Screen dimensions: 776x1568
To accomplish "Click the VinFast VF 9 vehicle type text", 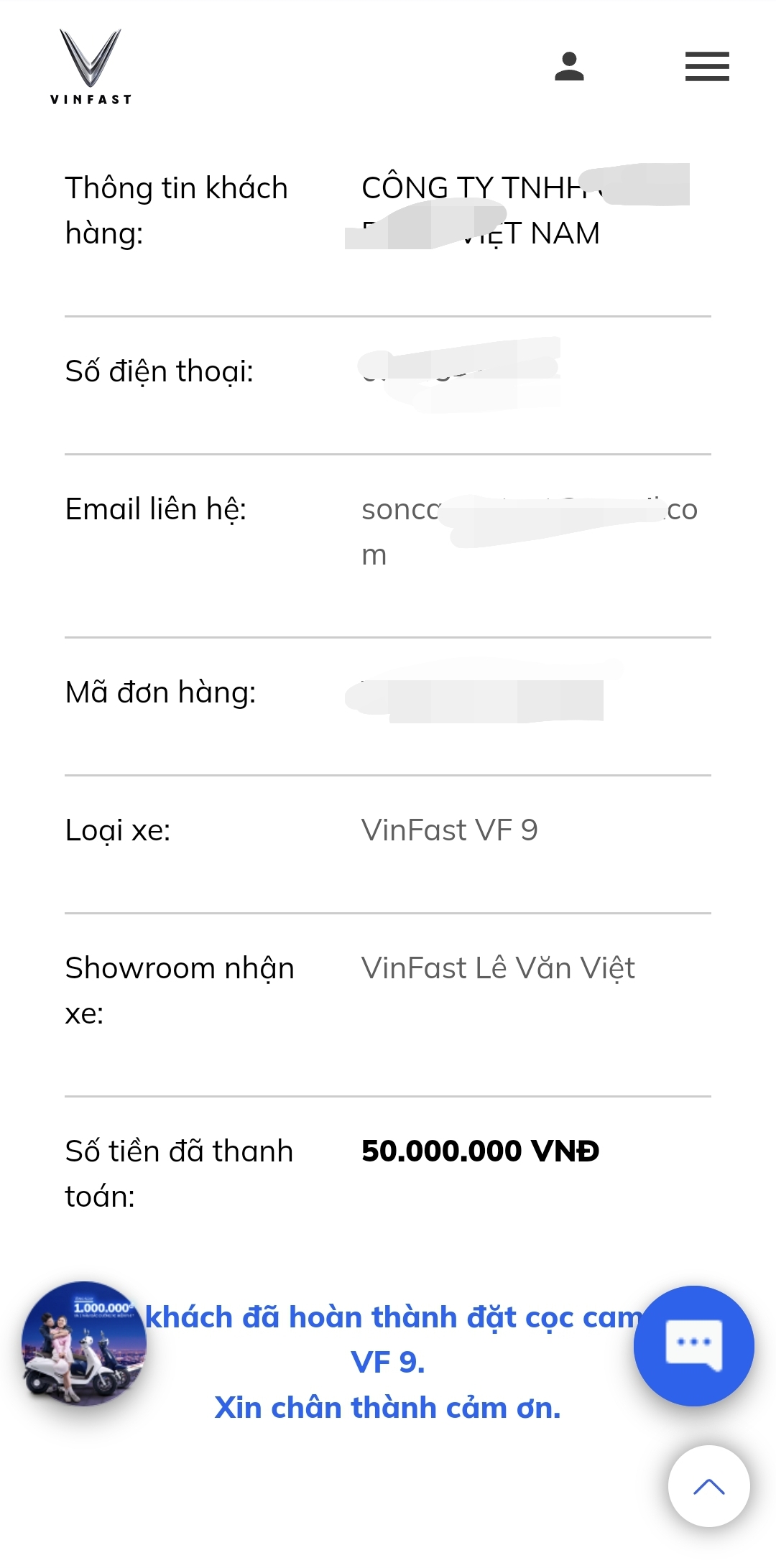I will coord(451,829).
